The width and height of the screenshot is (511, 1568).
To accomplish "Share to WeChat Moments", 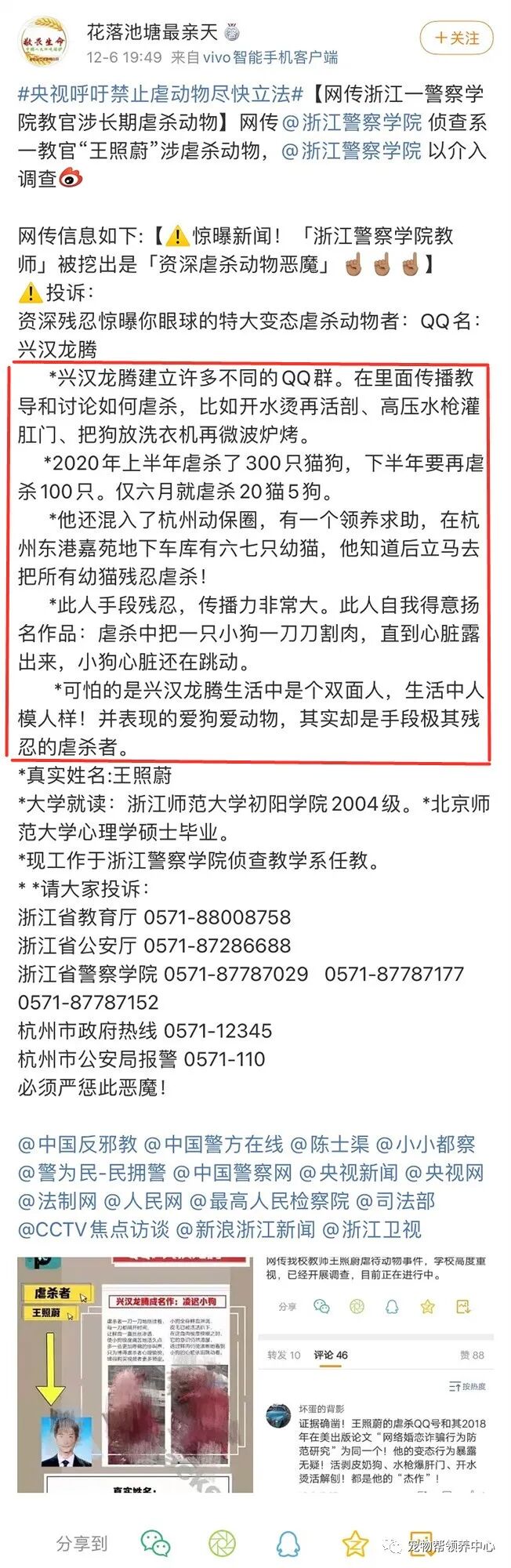I will click(222, 1543).
